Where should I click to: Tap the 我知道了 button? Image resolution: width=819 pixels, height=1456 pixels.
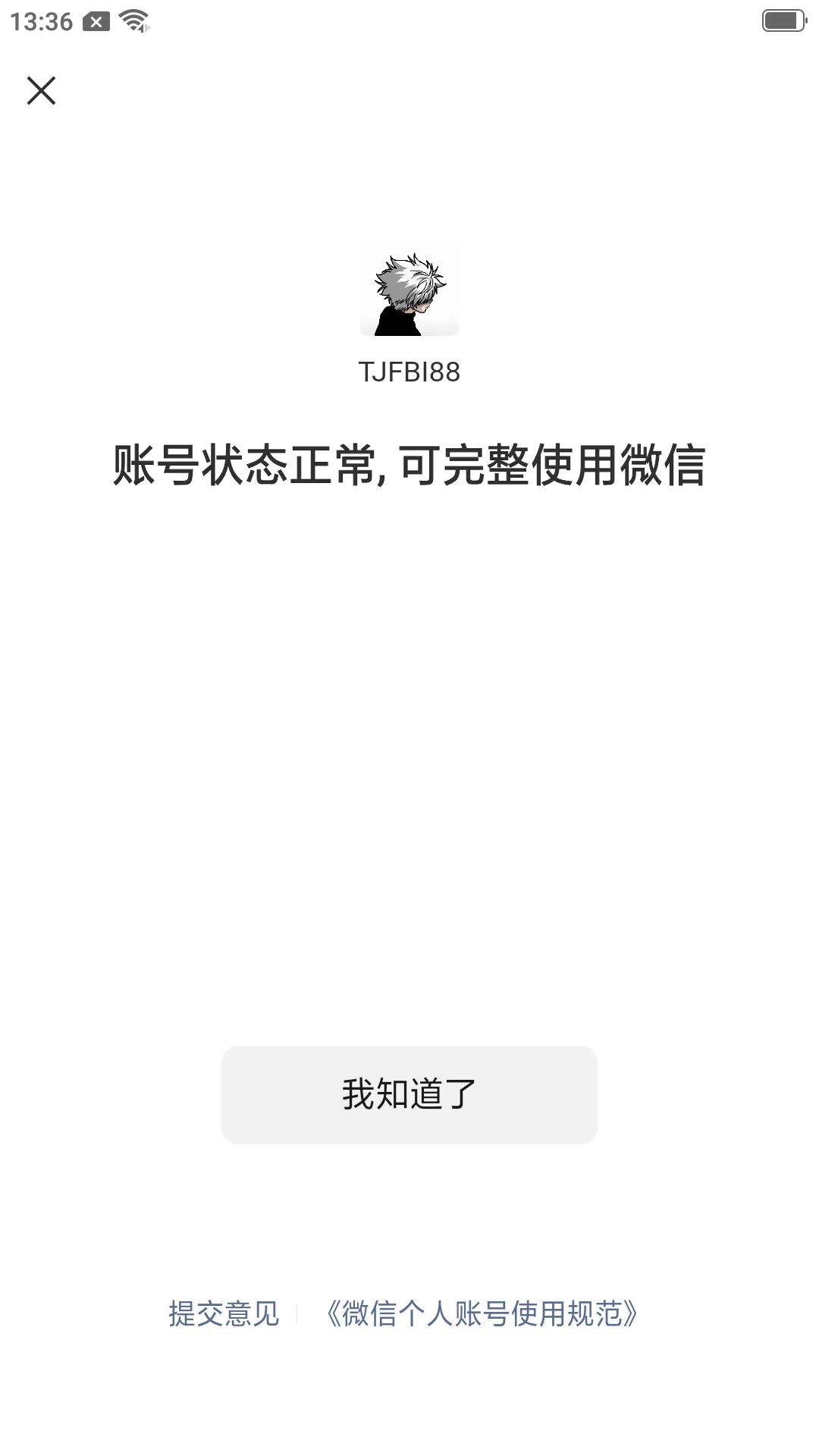pos(409,1094)
